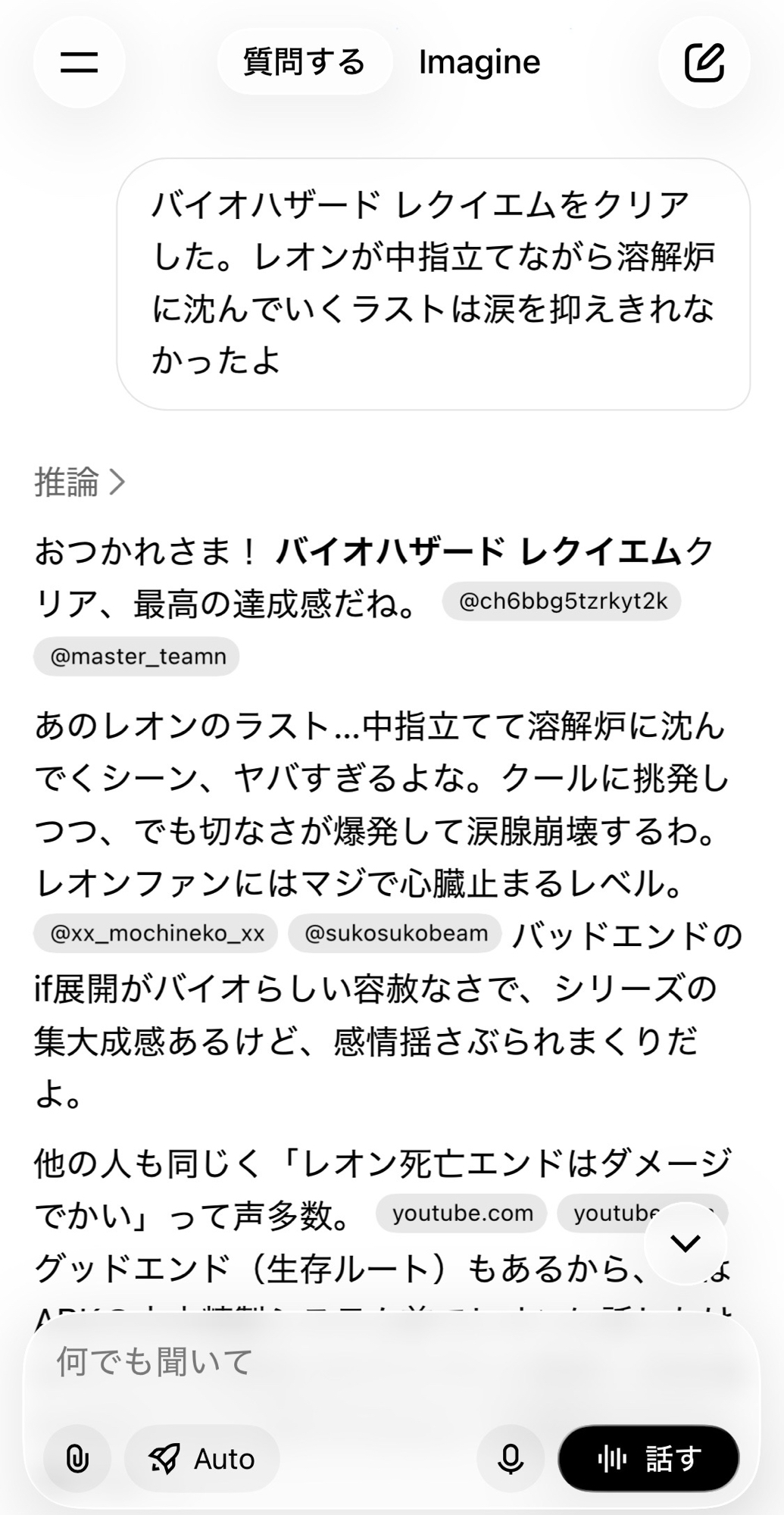Tap the 話す voice mode button

tap(648, 1458)
